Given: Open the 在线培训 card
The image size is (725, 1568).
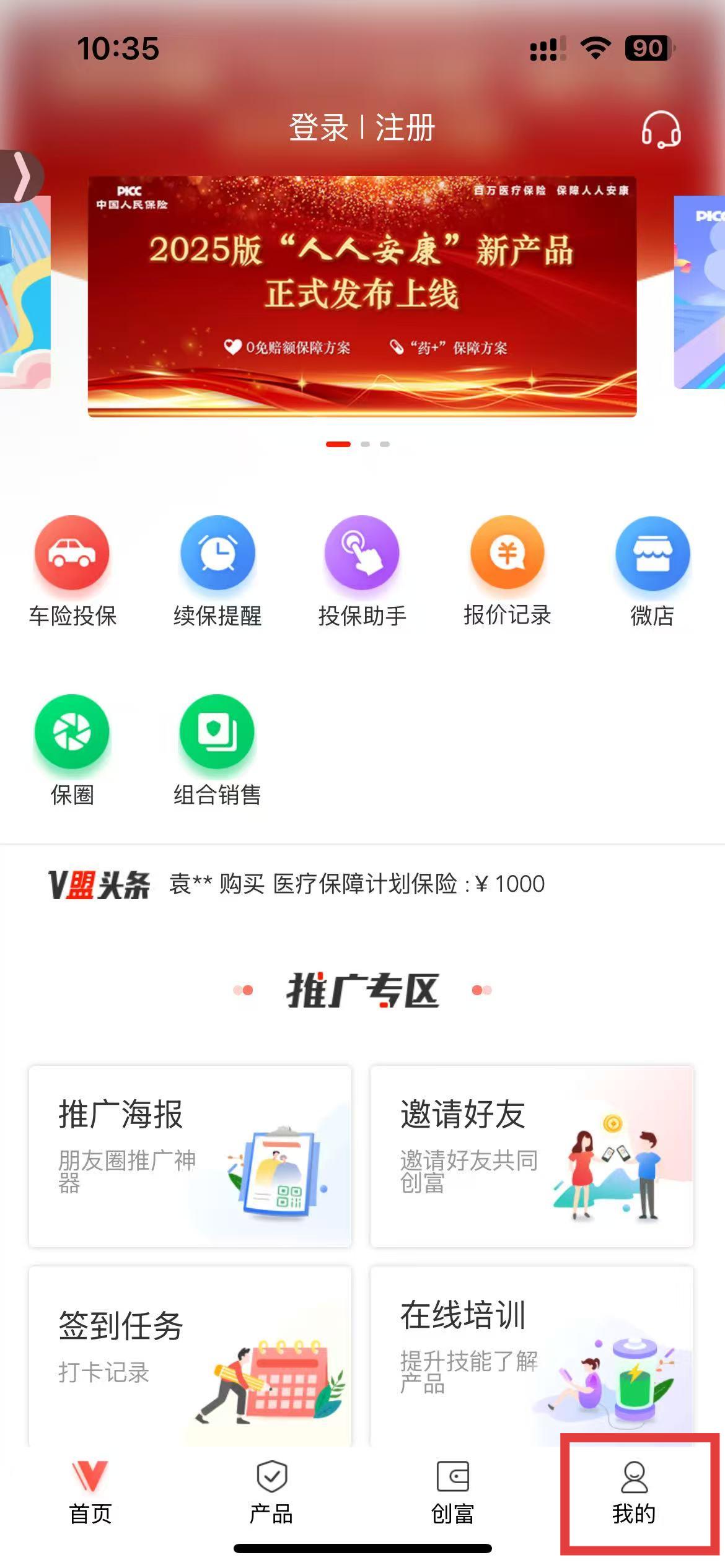Looking at the screenshot, I should (x=532, y=1356).
